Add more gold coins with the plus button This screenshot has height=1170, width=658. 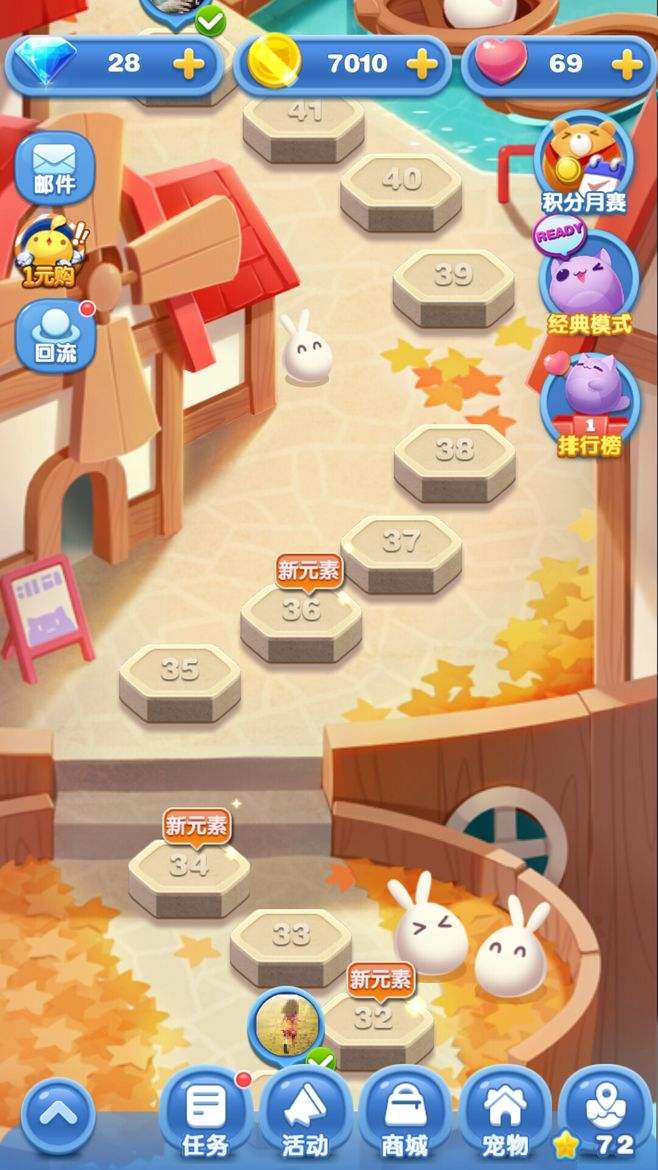[423, 64]
